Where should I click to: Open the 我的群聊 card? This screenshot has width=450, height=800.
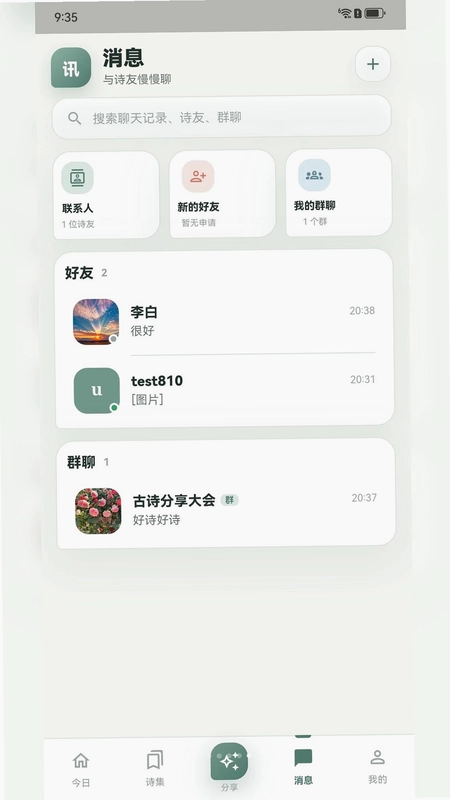point(339,193)
